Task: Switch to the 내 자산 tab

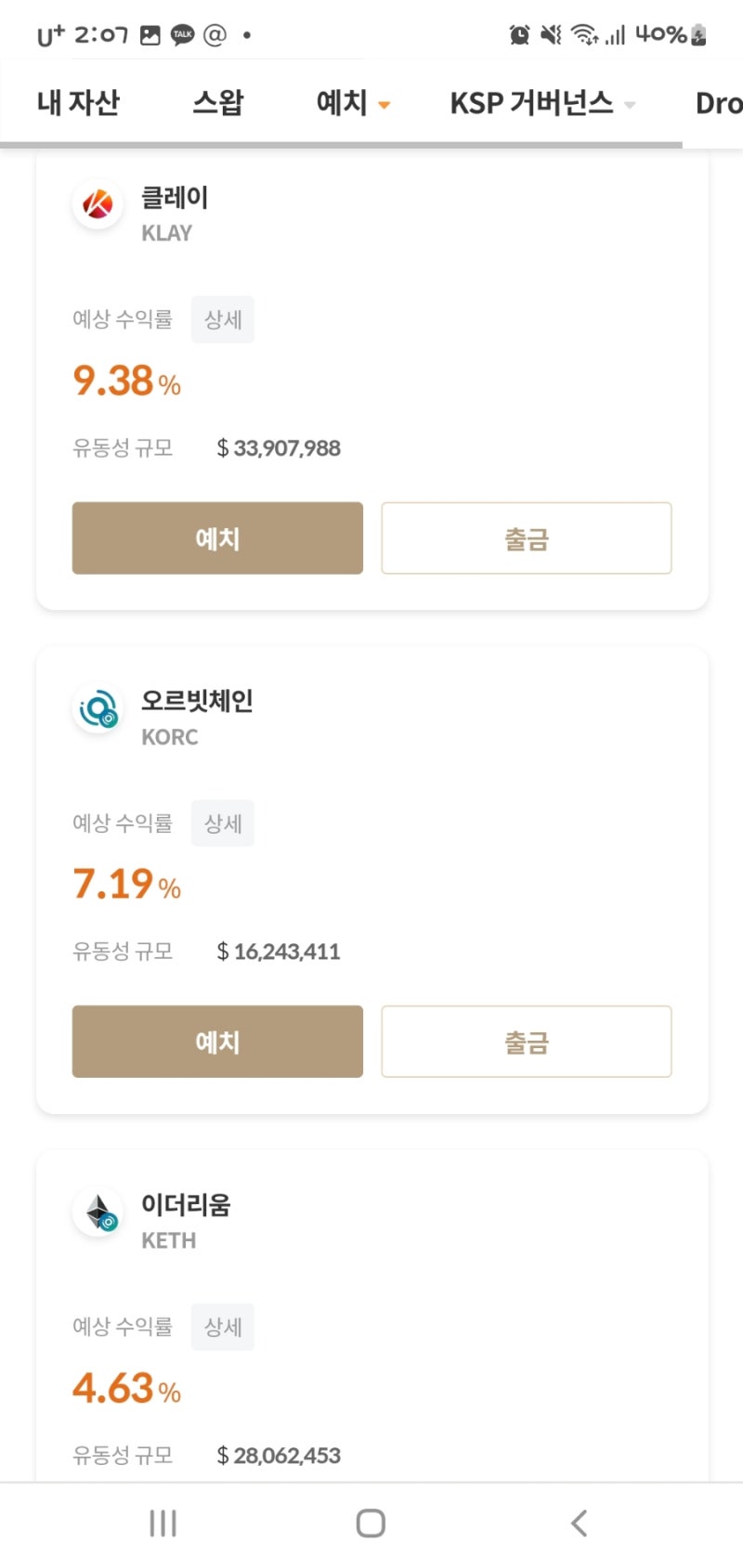Action: coord(79,103)
